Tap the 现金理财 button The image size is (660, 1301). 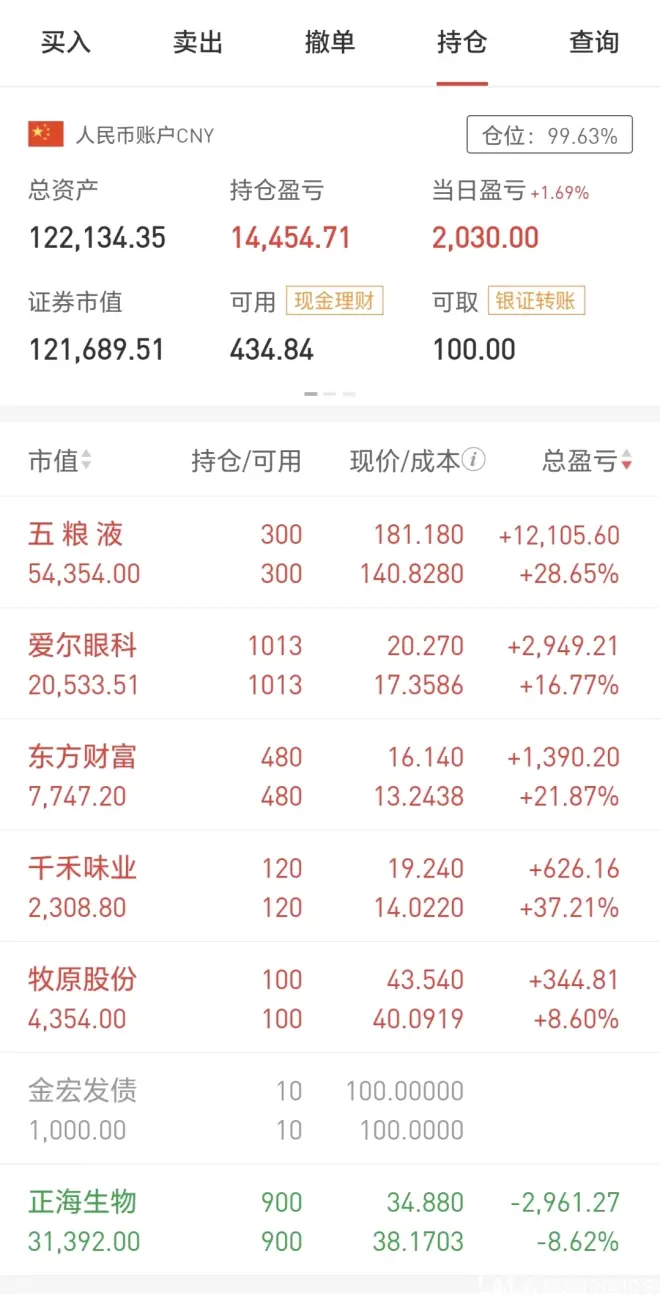(x=335, y=301)
